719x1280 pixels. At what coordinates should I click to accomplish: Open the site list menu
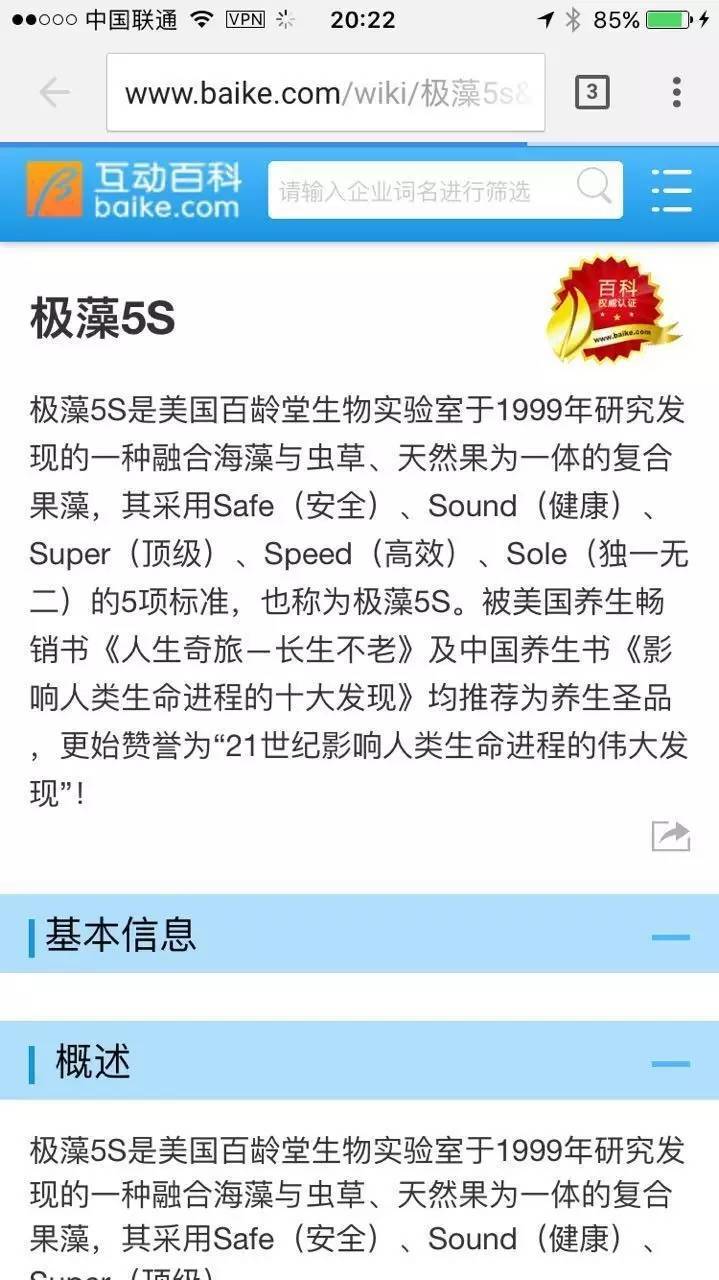tap(671, 190)
